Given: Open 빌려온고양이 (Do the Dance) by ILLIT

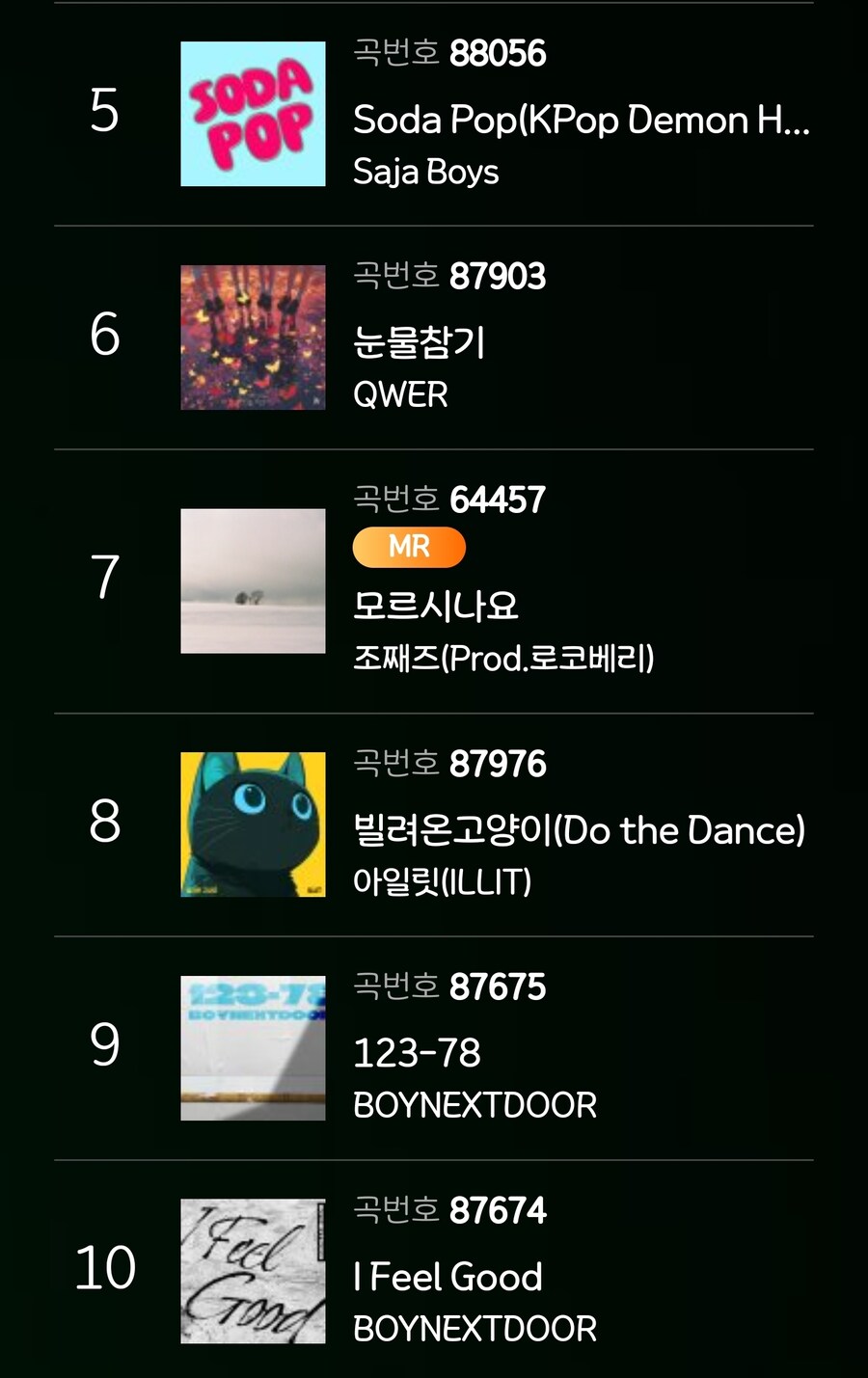Looking at the screenshot, I should tap(579, 830).
